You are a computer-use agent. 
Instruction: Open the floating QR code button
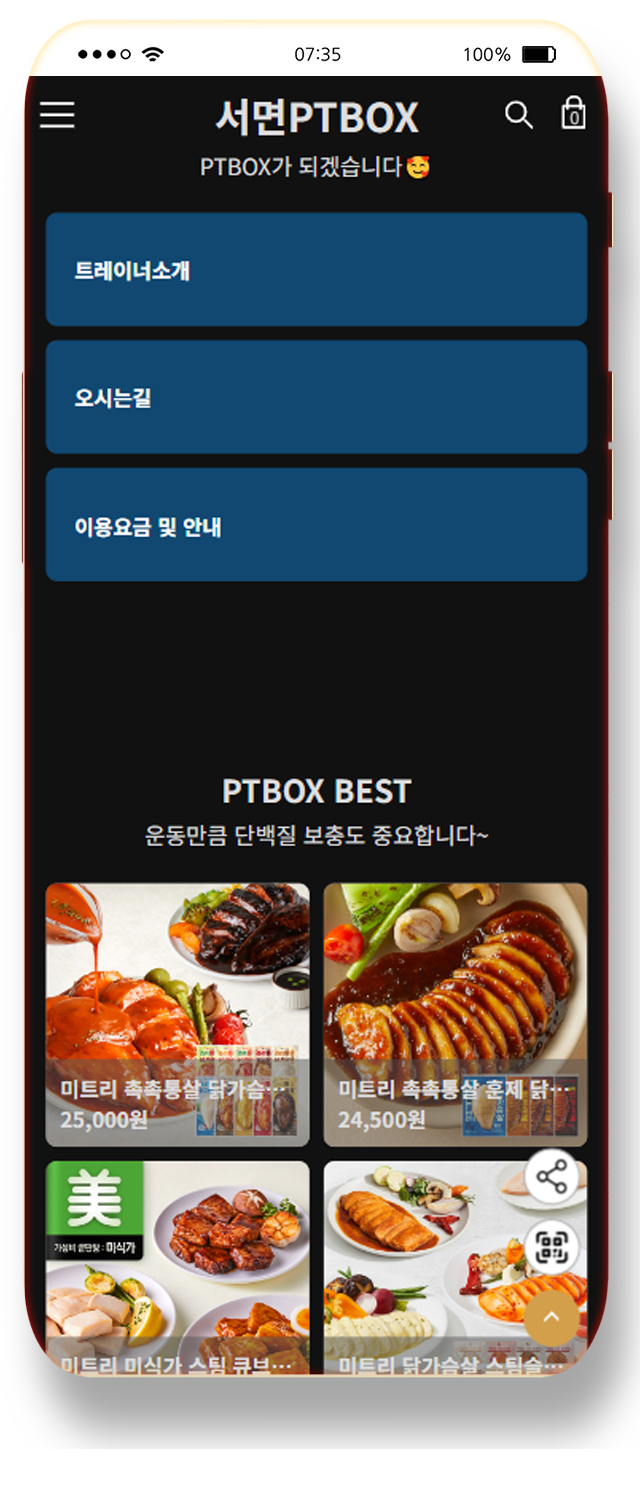point(551,1246)
